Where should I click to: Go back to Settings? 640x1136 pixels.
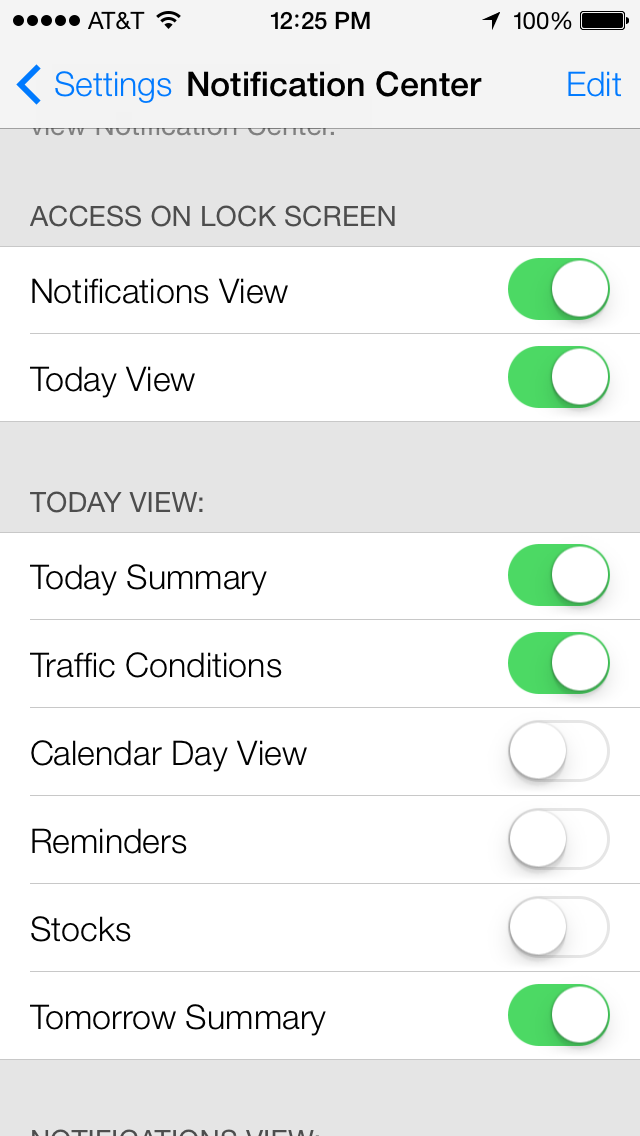pyautogui.click(x=95, y=85)
